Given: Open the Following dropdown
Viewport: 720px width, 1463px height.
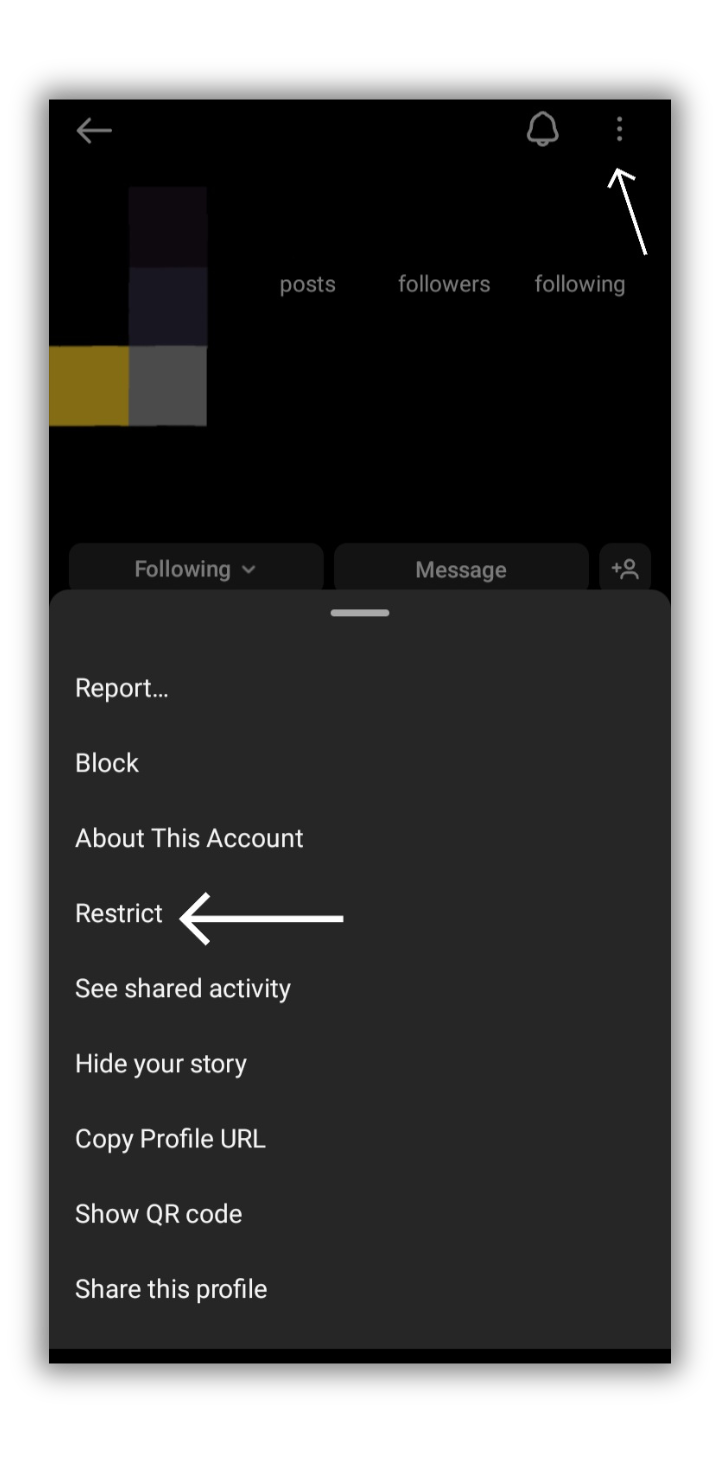Looking at the screenshot, I should (x=196, y=568).
